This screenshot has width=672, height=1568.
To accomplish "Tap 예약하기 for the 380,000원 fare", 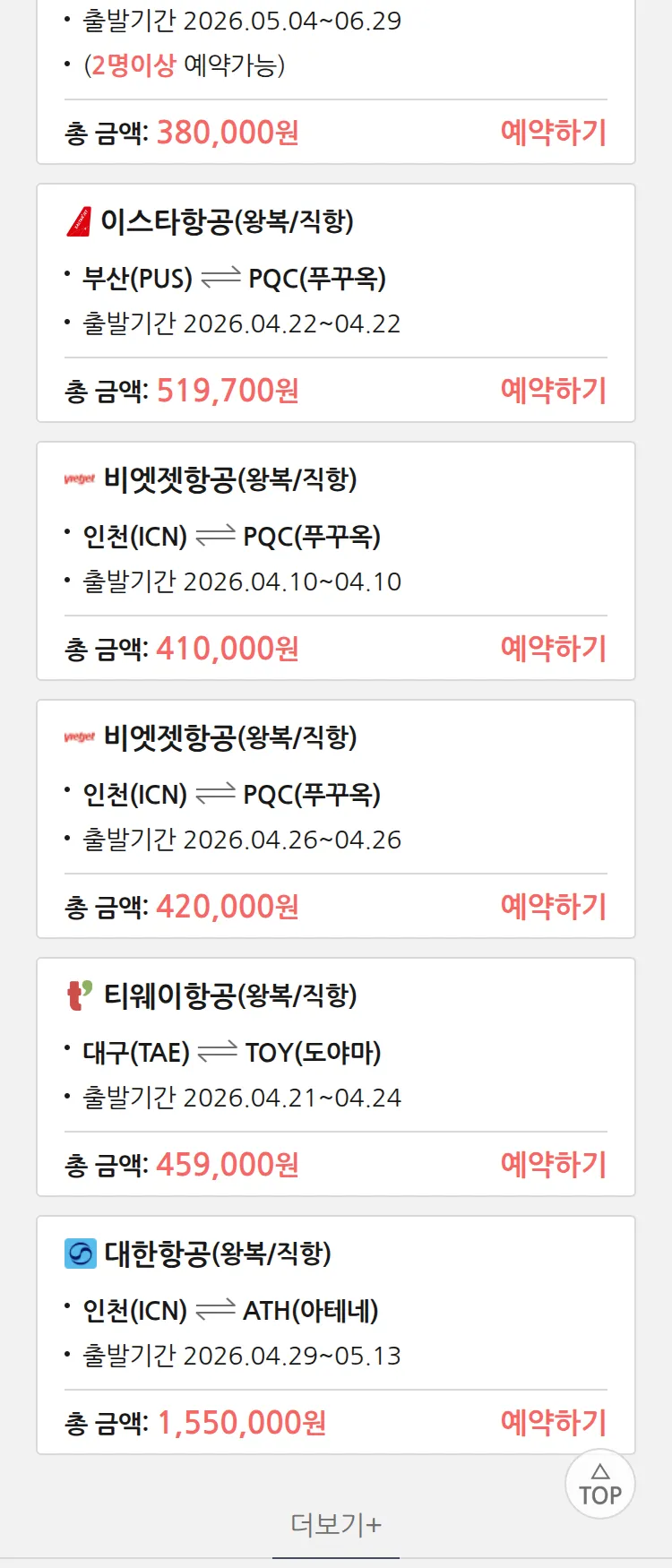I will coord(553,133).
